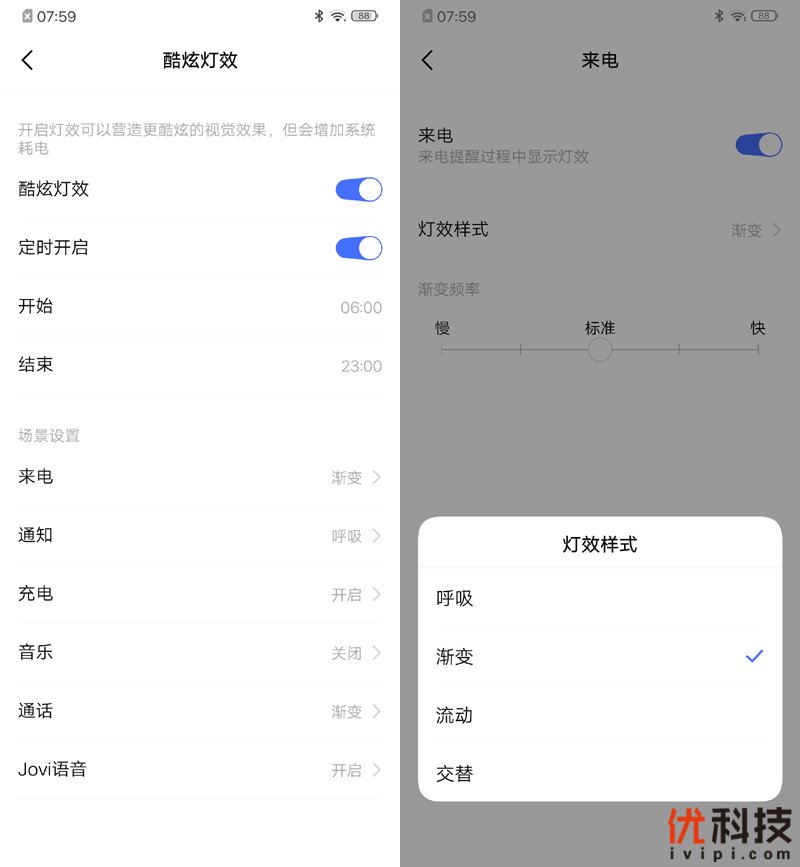Image resolution: width=800 pixels, height=867 pixels.
Task: Open the 结束 time setting
Action: coord(200,364)
